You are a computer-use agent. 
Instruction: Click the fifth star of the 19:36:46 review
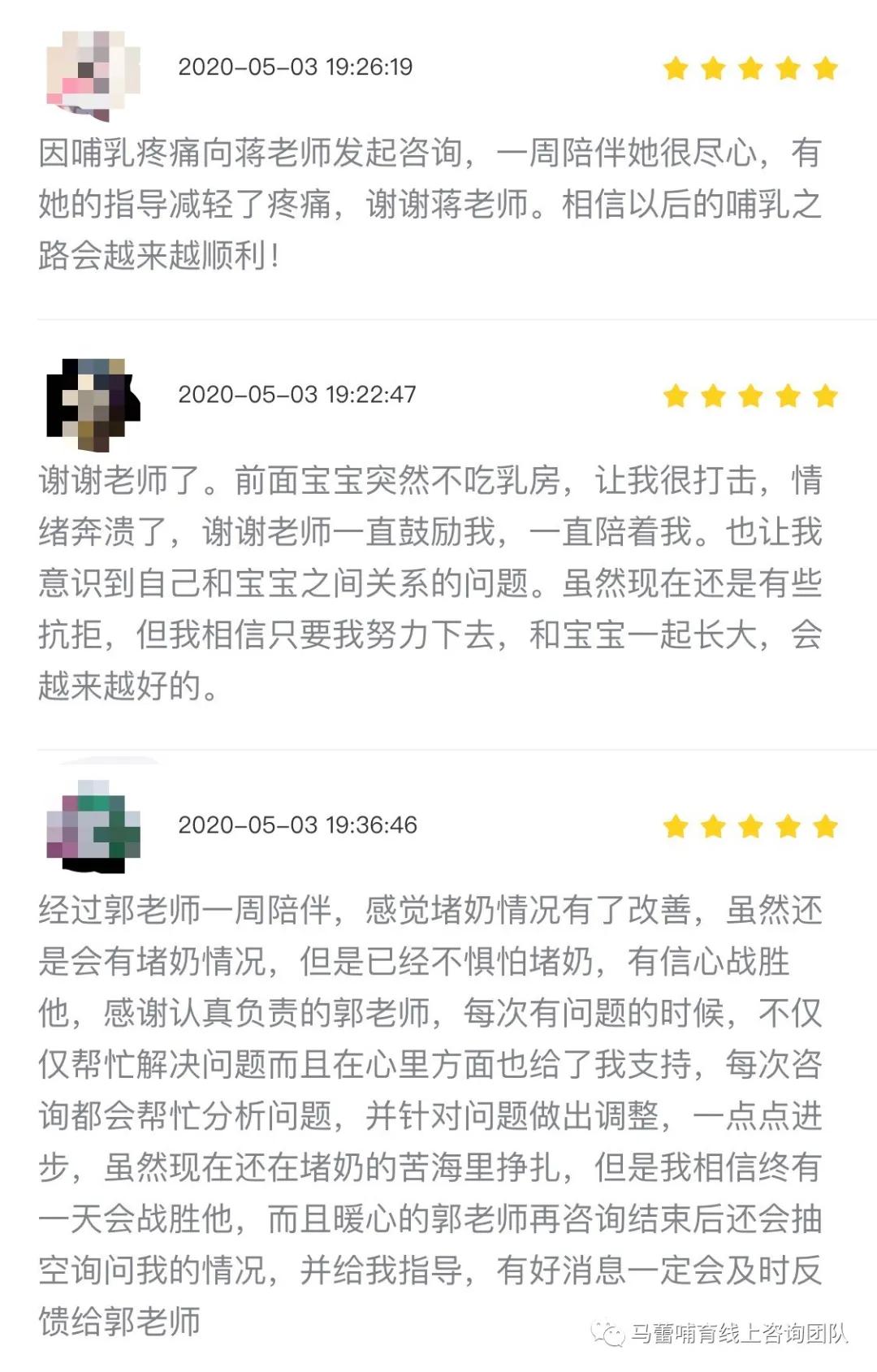(826, 825)
